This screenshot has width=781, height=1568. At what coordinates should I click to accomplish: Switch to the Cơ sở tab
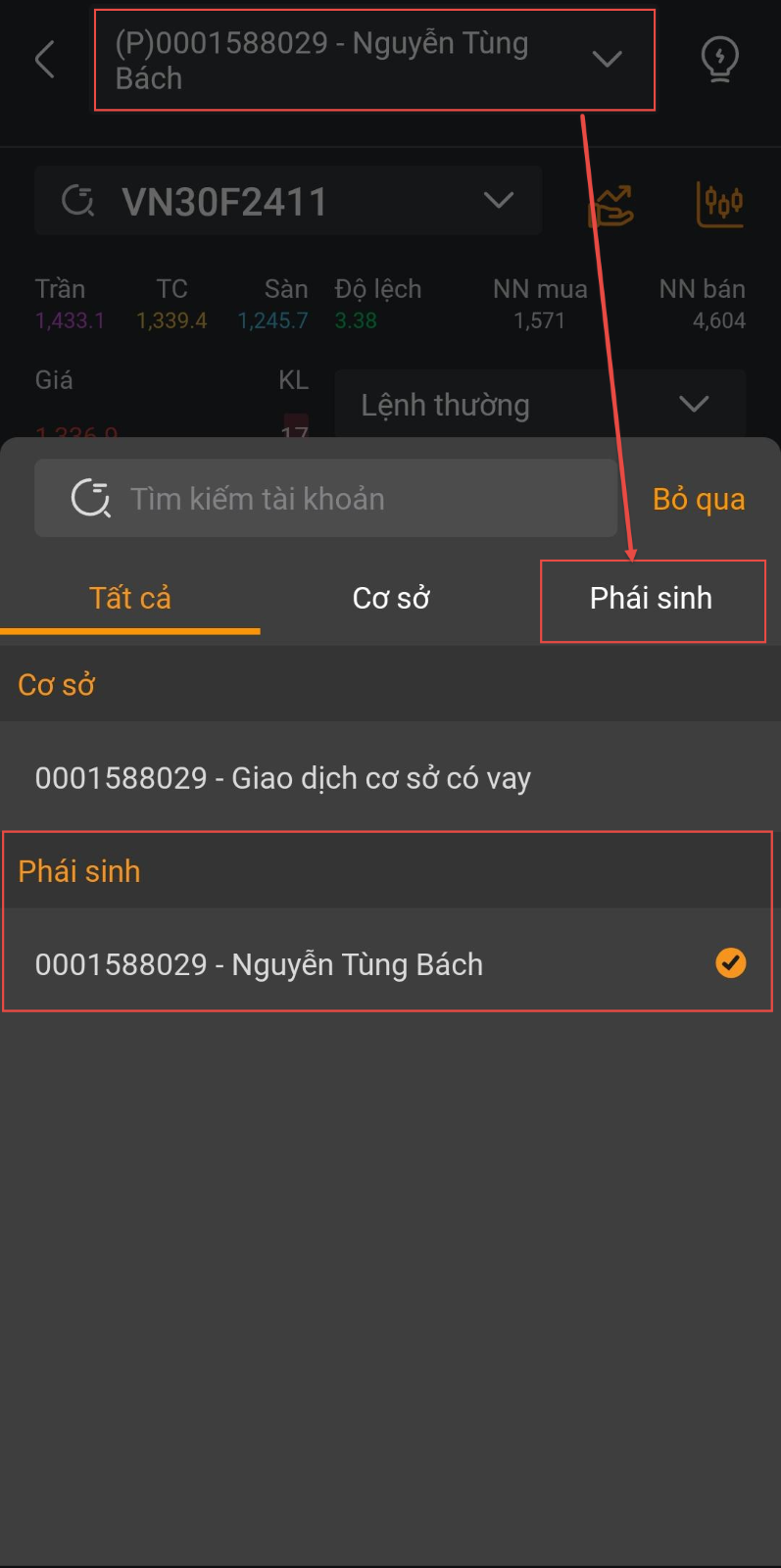391,598
